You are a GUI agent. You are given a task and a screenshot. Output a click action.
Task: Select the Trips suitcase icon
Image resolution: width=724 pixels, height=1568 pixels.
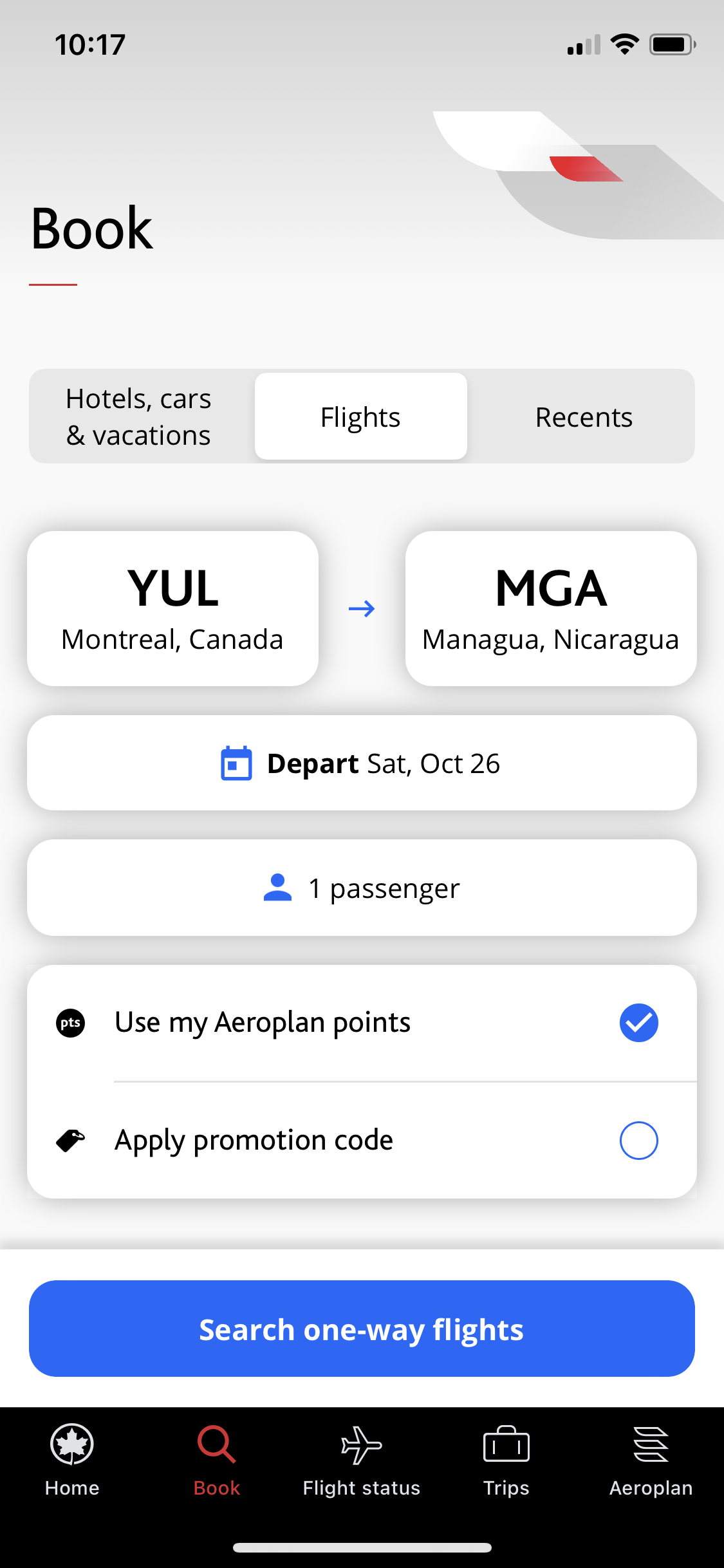tap(506, 1452)
